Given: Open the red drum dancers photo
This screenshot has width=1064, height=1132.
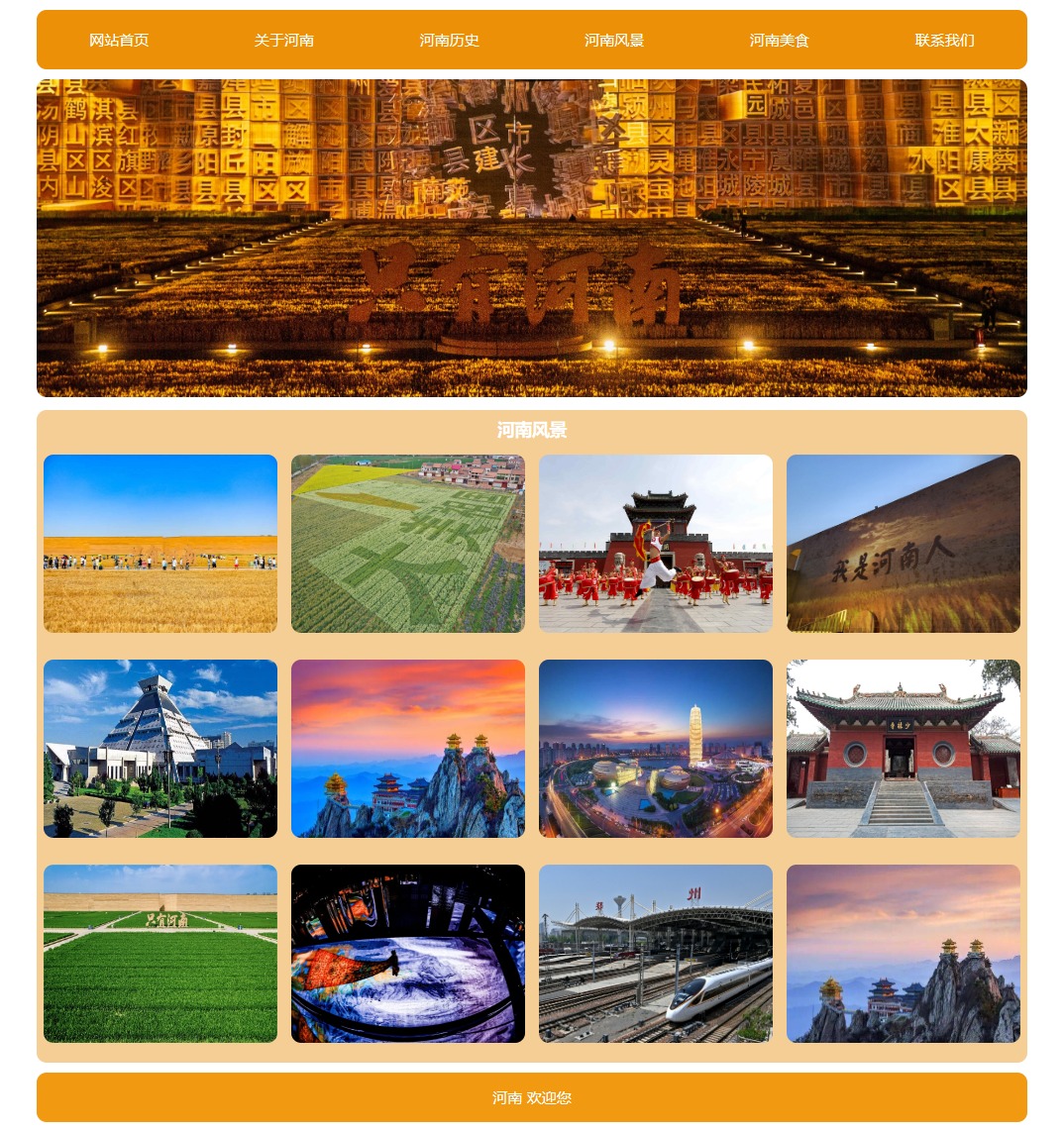Looking at the screenshot, I should (656, 544).
